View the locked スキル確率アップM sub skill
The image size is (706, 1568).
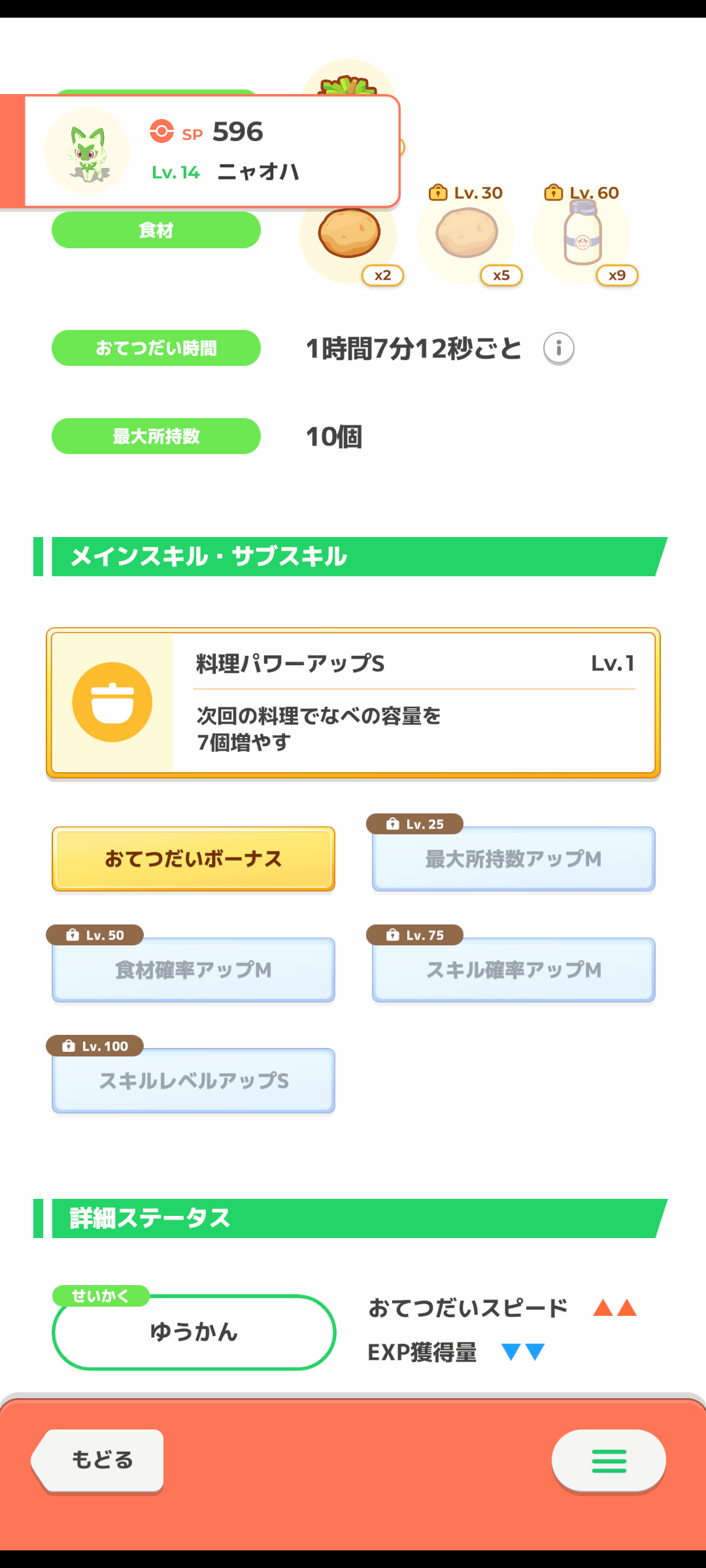click(514, 970)
